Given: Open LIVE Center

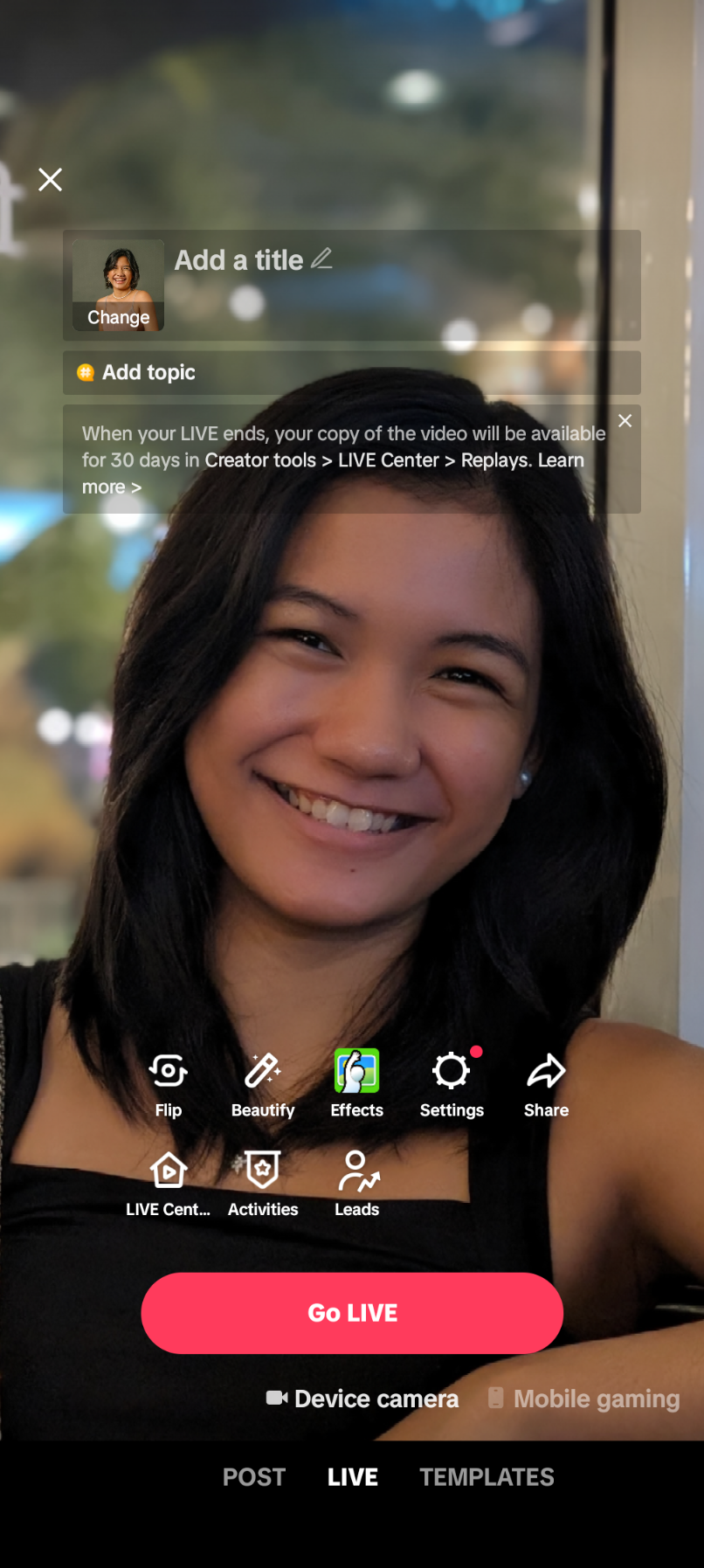Looking at the screenshot, I should (x=169, y=1183).
